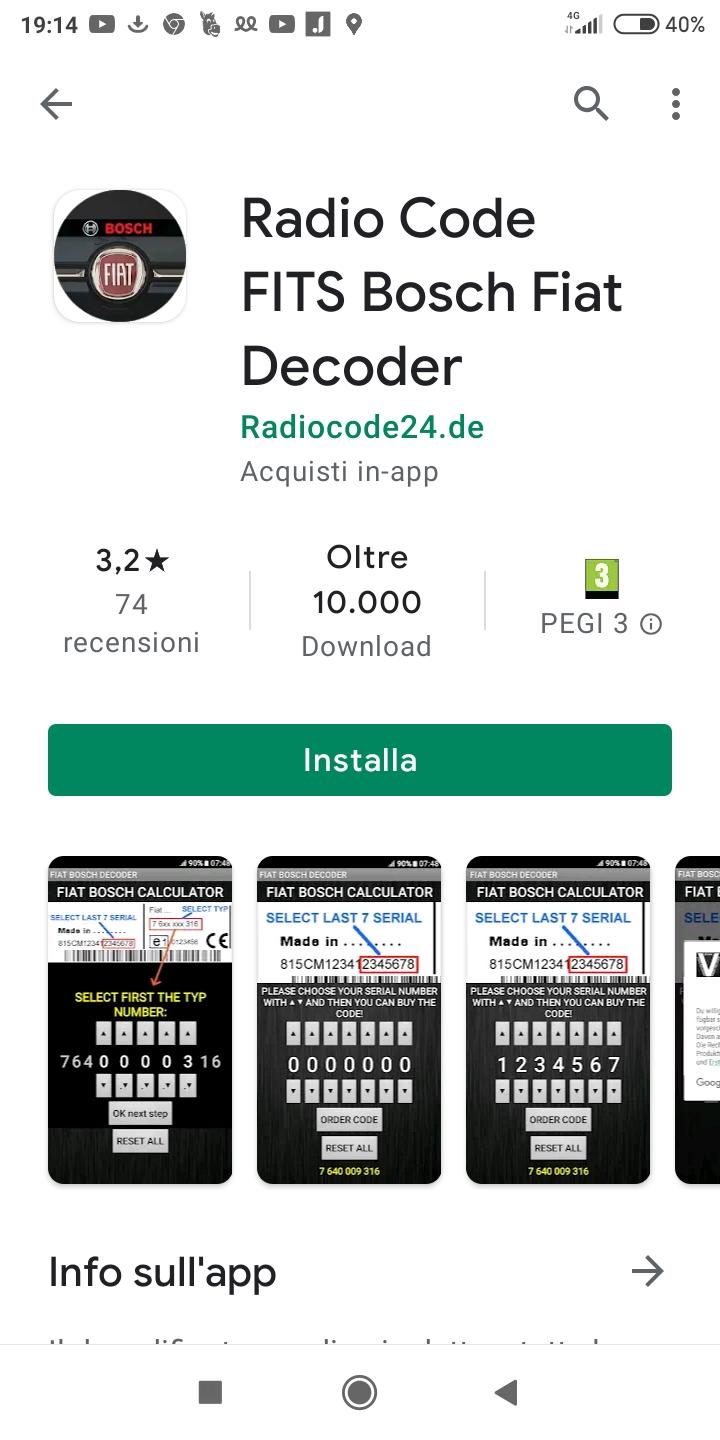This screenshot has height=1440, width=720.
Task: Open recent apps with the square button
Action: [x=210, y=1392]
